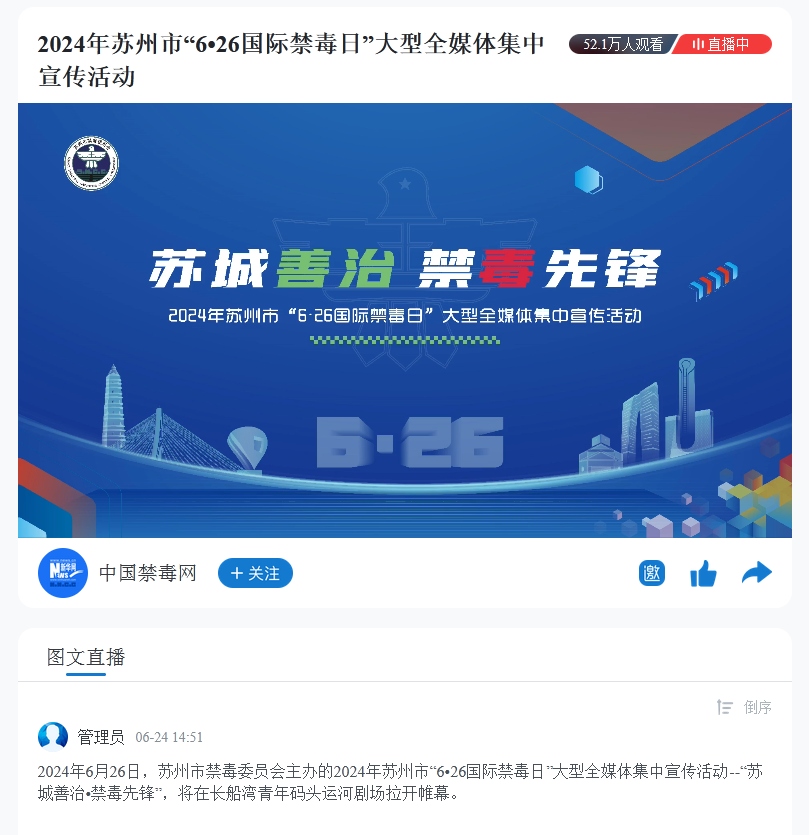Tap the 邀 invite icon
Viewport: 809px width, 835px height.
[x=652, y=573]
